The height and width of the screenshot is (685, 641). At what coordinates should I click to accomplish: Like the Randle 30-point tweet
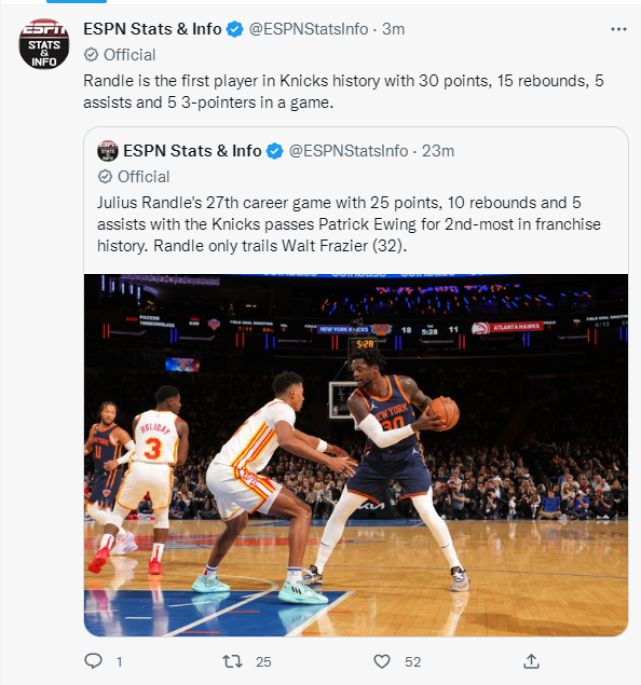tap(381, 661)
